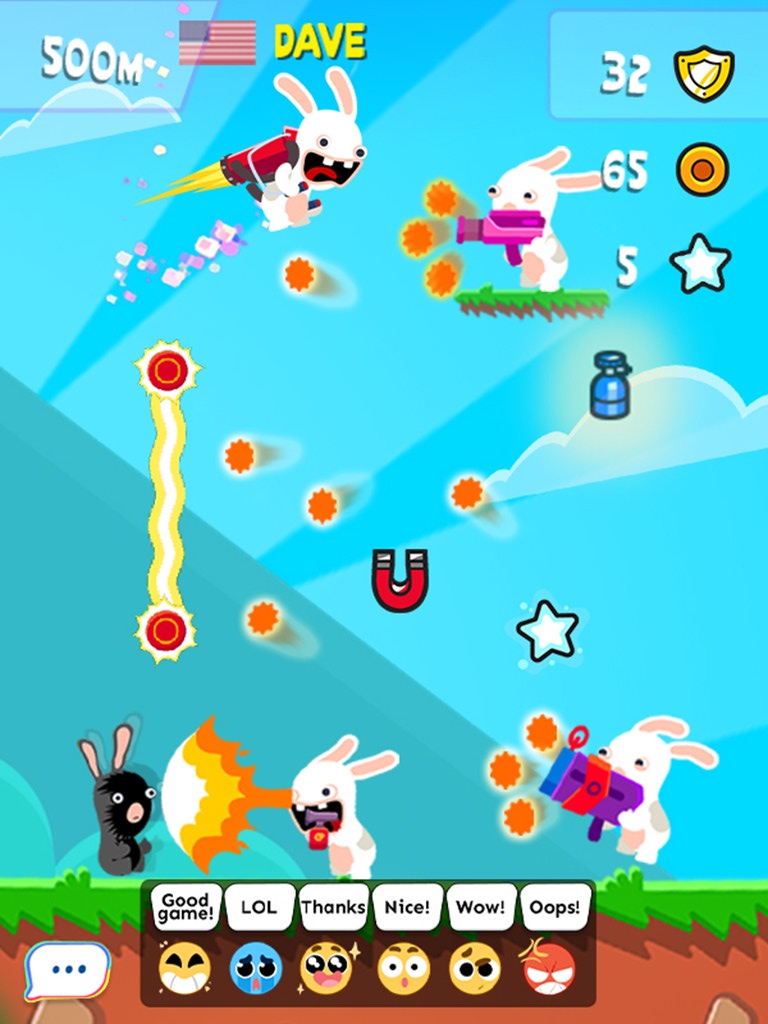Send the 'Thanks' quick chat
This screenshot has height=1024, width=768.
(333, 908)
